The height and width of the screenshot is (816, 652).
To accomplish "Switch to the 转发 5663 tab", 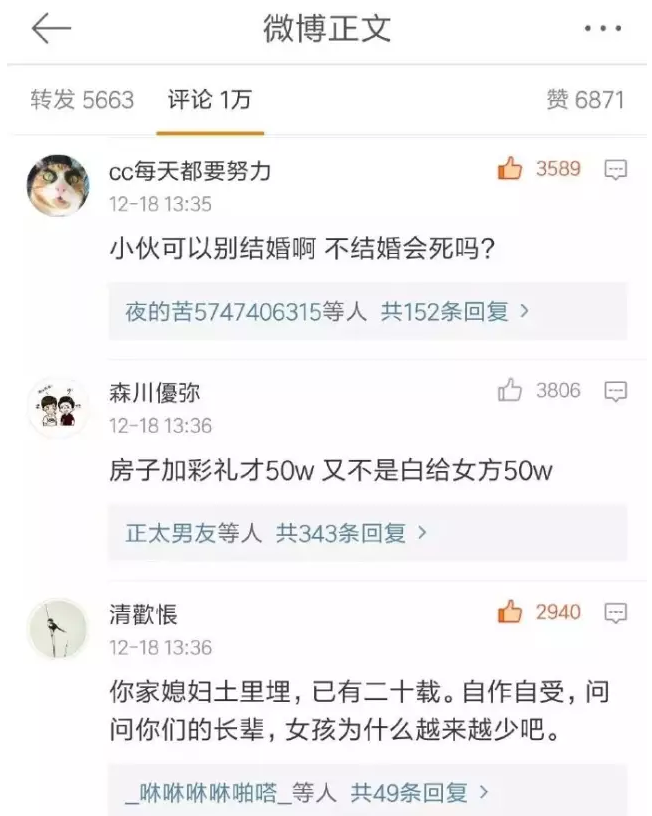I will coord(82,100).
